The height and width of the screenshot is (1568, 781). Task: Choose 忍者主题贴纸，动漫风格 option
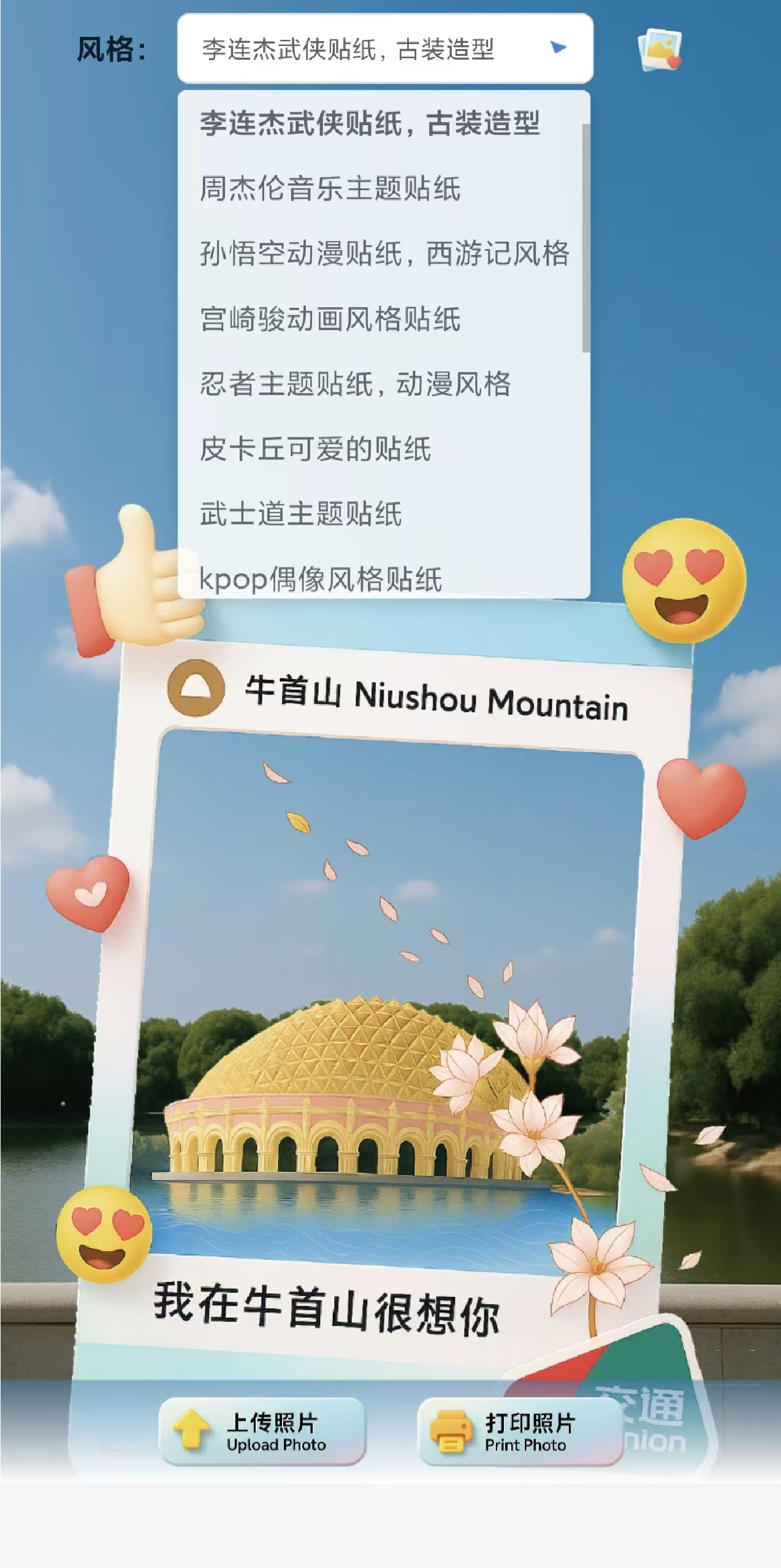click(355, 384)
